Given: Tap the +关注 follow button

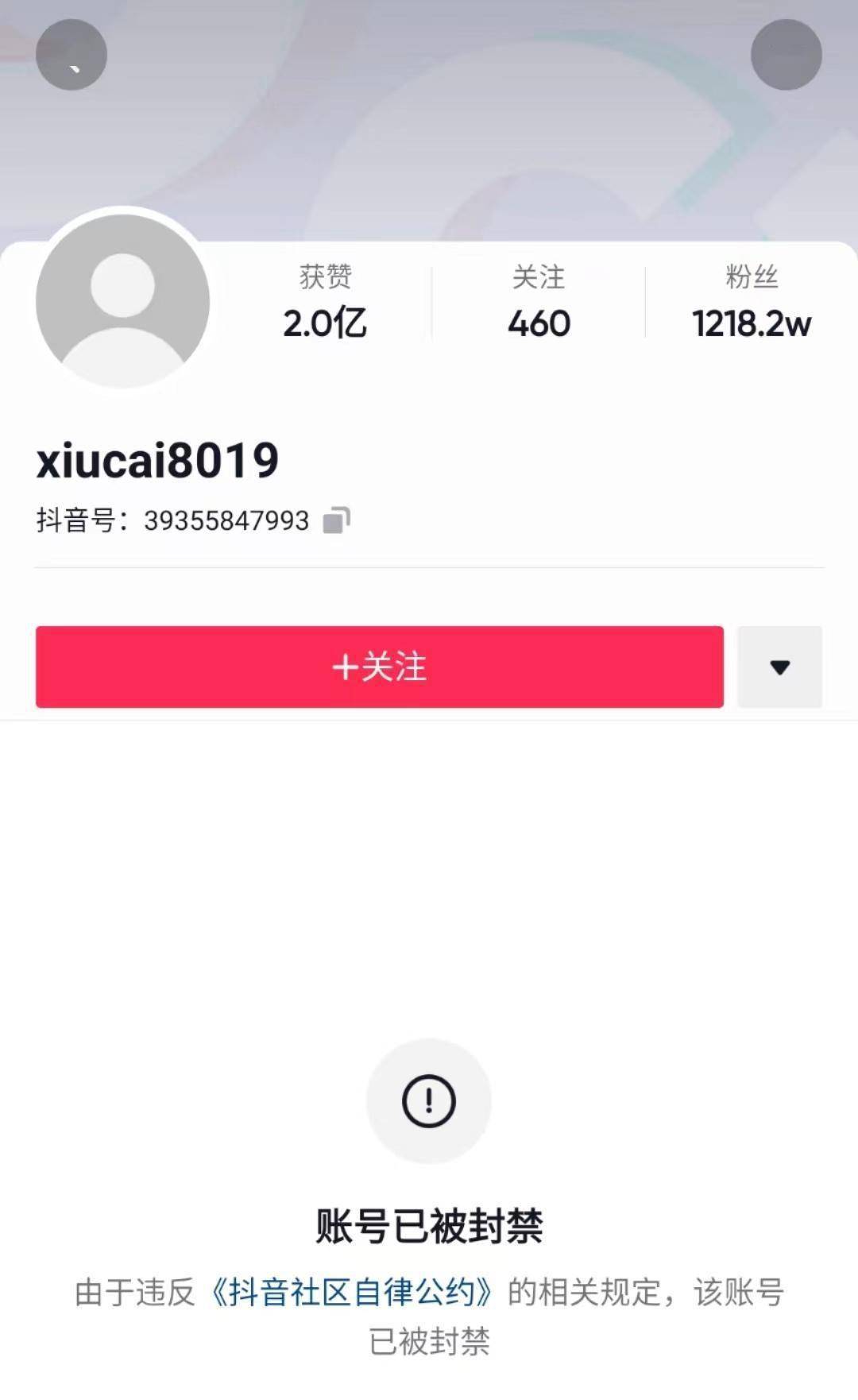Looking at the screenshot, I should [x=380, y=667].
